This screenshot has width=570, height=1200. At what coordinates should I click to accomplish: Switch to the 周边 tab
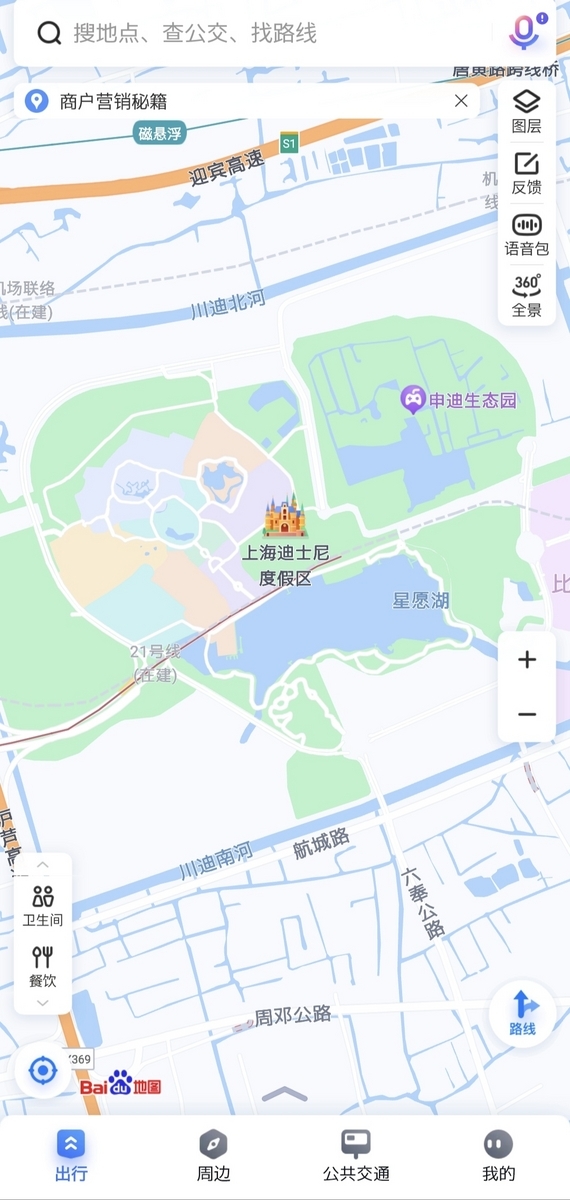pos(213,1156)
